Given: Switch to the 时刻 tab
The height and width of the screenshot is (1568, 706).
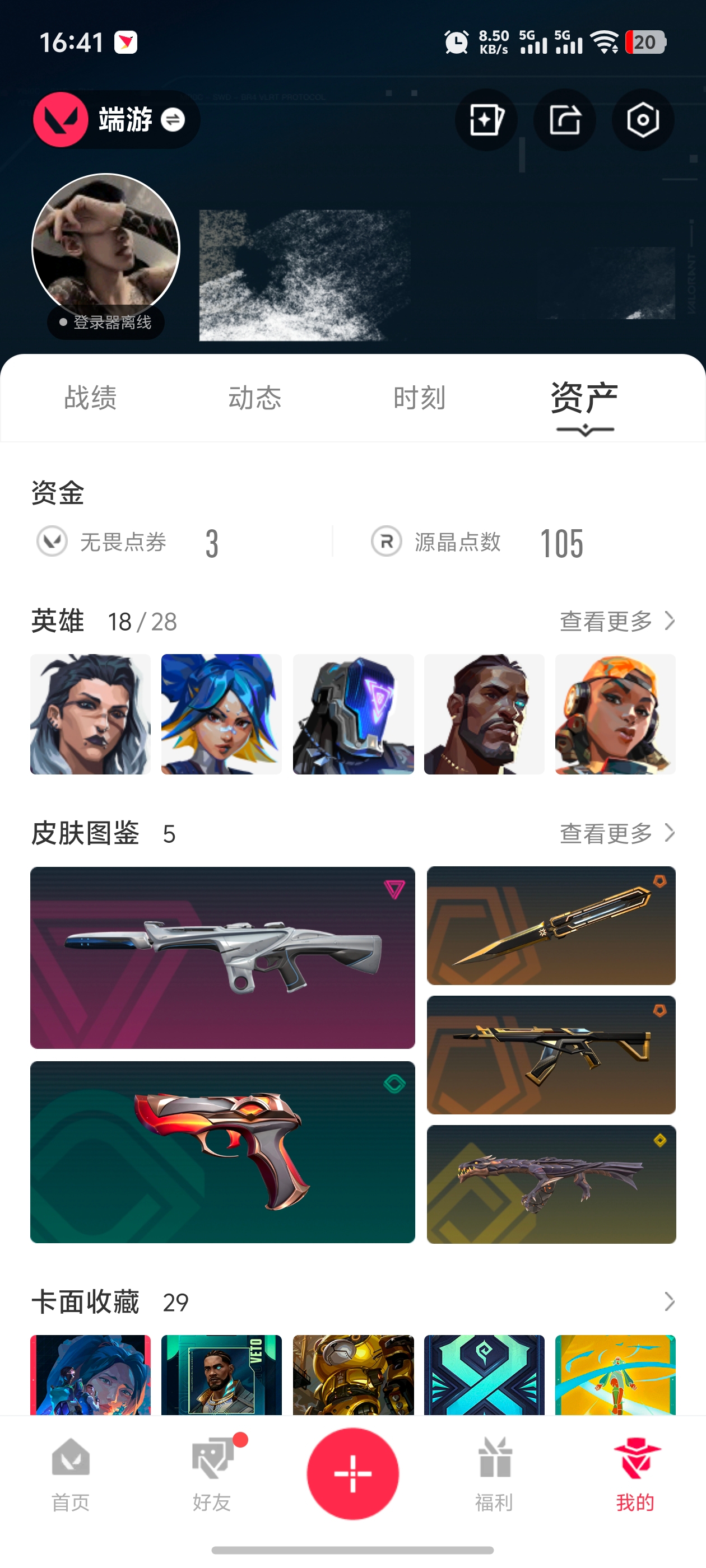Looking at the screenshot, I should (x=419, y=398).
